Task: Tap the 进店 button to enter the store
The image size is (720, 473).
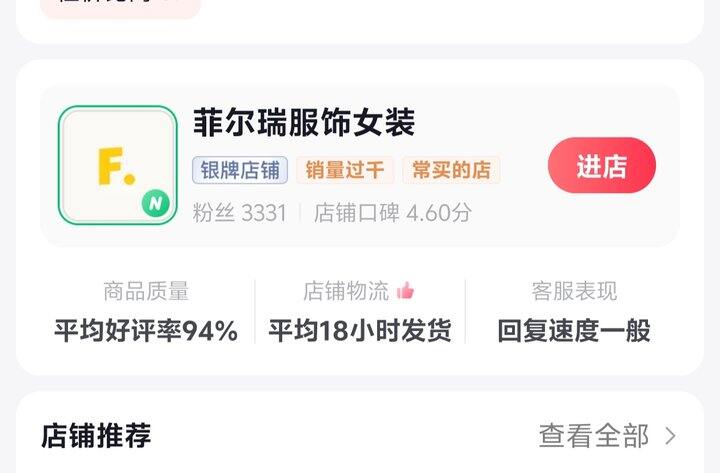Action: coord(602,165)
